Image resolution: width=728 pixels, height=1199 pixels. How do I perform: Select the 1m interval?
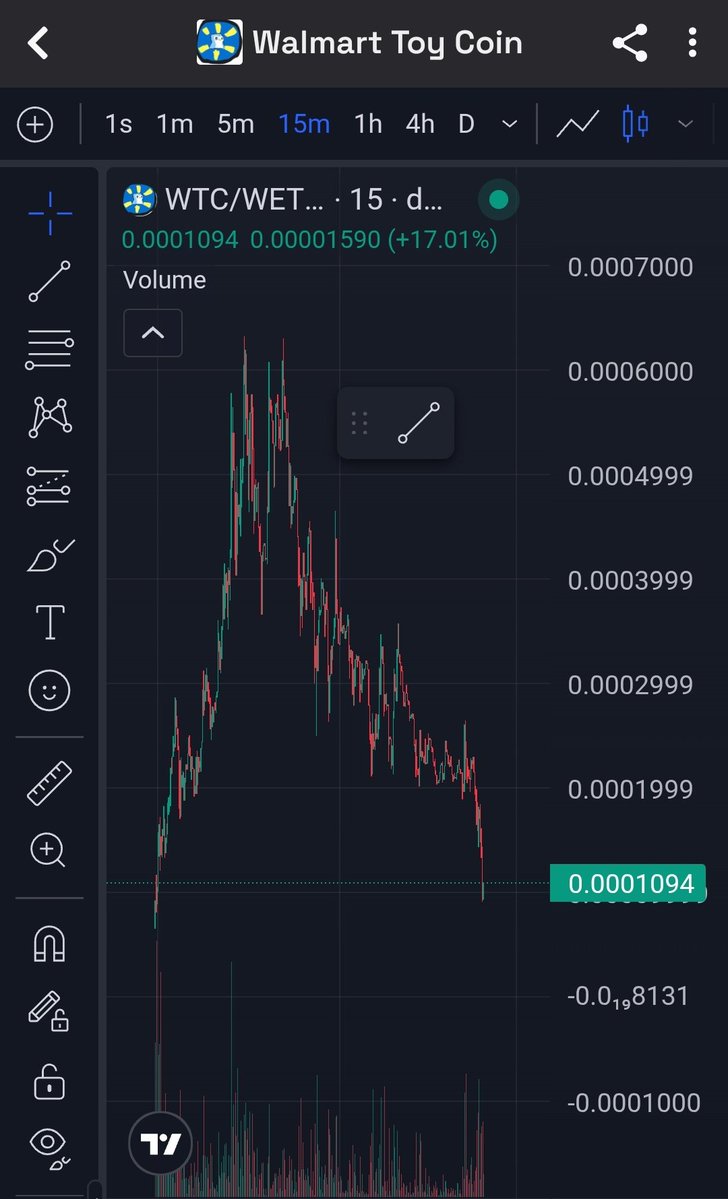(174, 124)
